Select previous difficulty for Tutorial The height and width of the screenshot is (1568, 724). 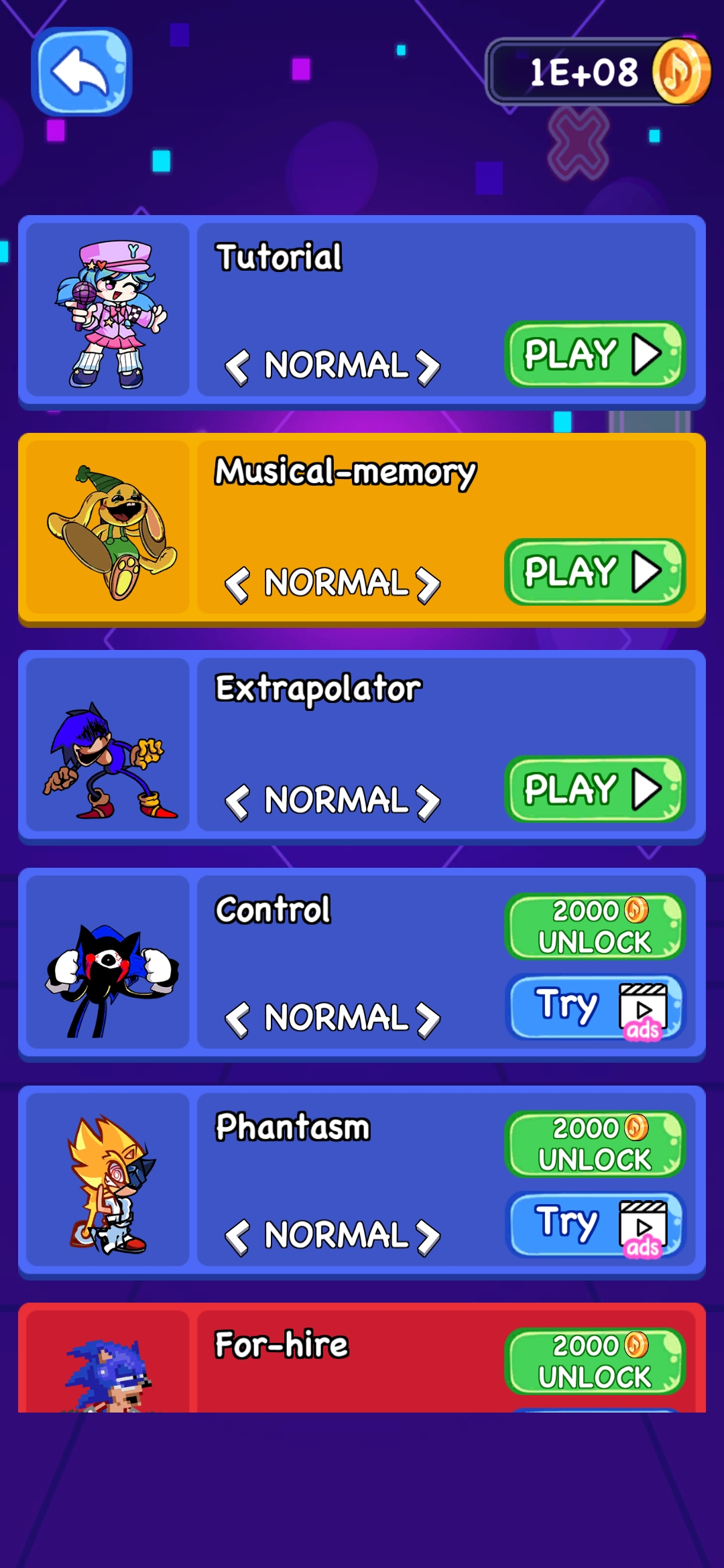237,367
